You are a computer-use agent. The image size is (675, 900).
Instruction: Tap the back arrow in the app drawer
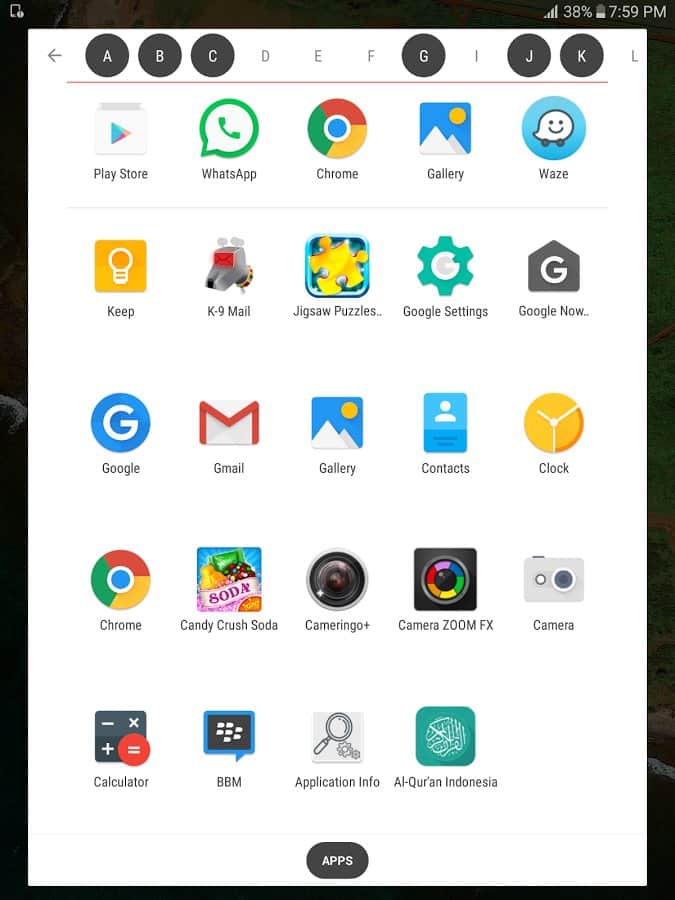pyautogui.click(x=55, y=56)
